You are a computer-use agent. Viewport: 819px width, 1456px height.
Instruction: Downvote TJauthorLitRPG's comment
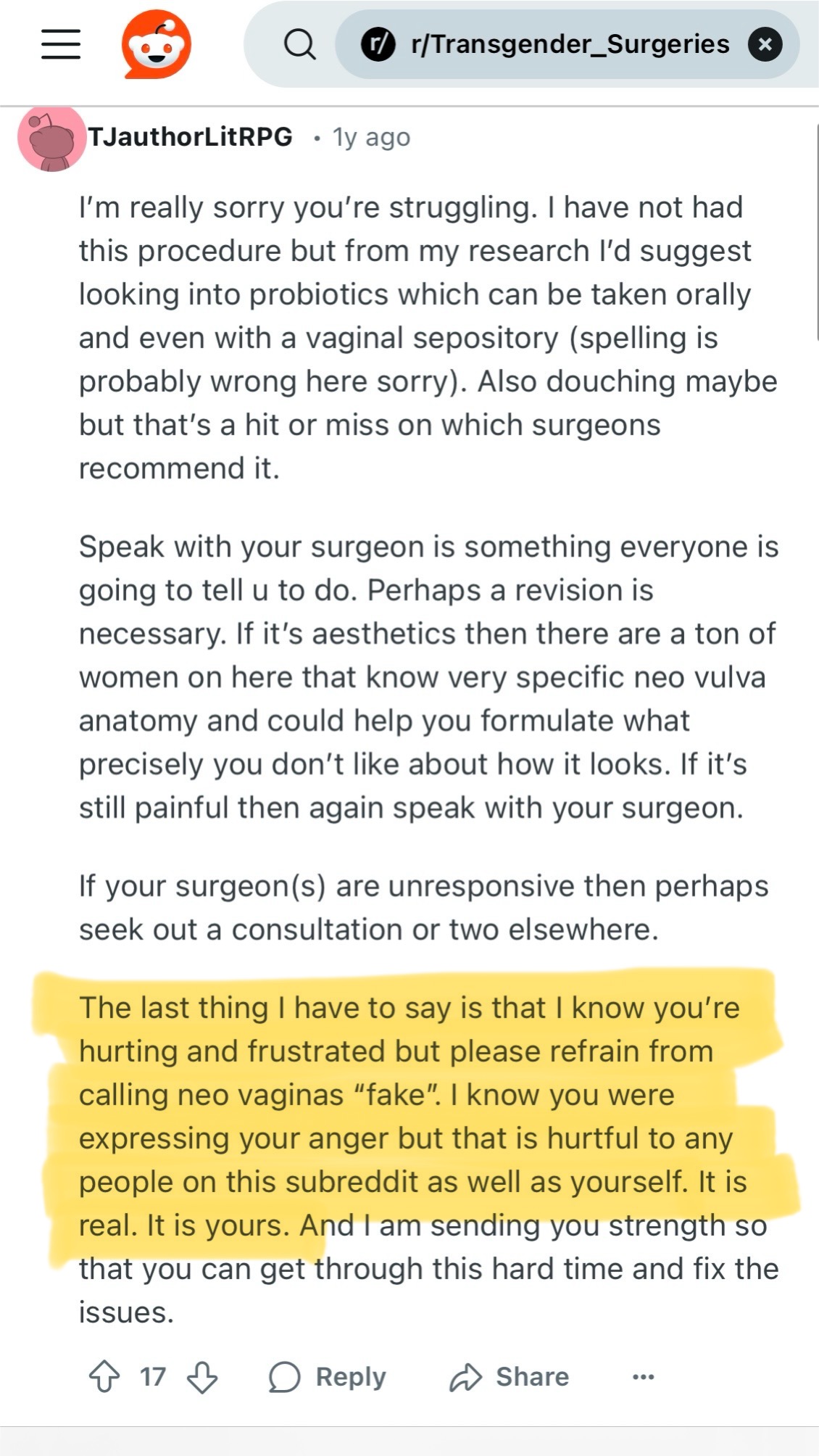pos(202,1376)
